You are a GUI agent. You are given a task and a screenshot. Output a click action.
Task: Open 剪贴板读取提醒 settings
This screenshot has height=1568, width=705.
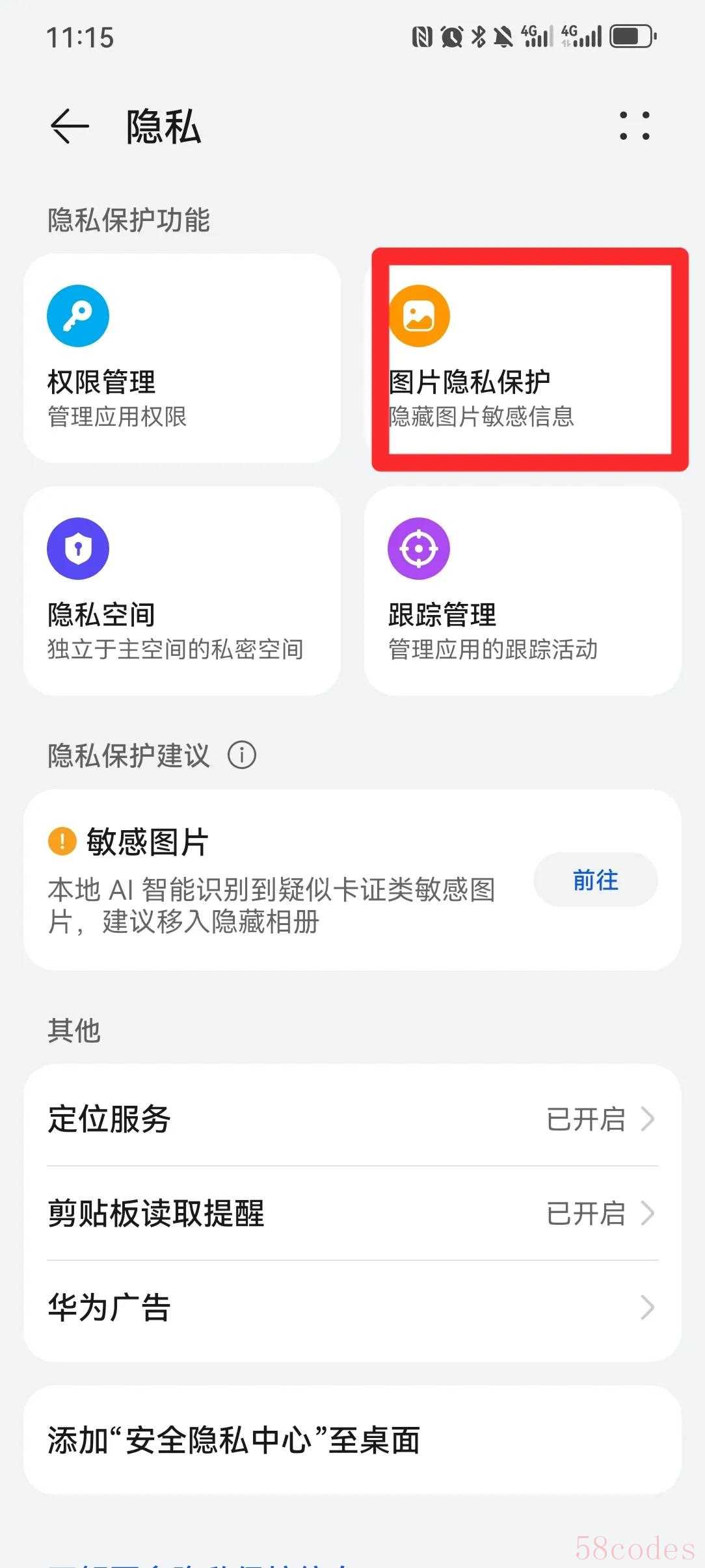[x=352, y=1213]
